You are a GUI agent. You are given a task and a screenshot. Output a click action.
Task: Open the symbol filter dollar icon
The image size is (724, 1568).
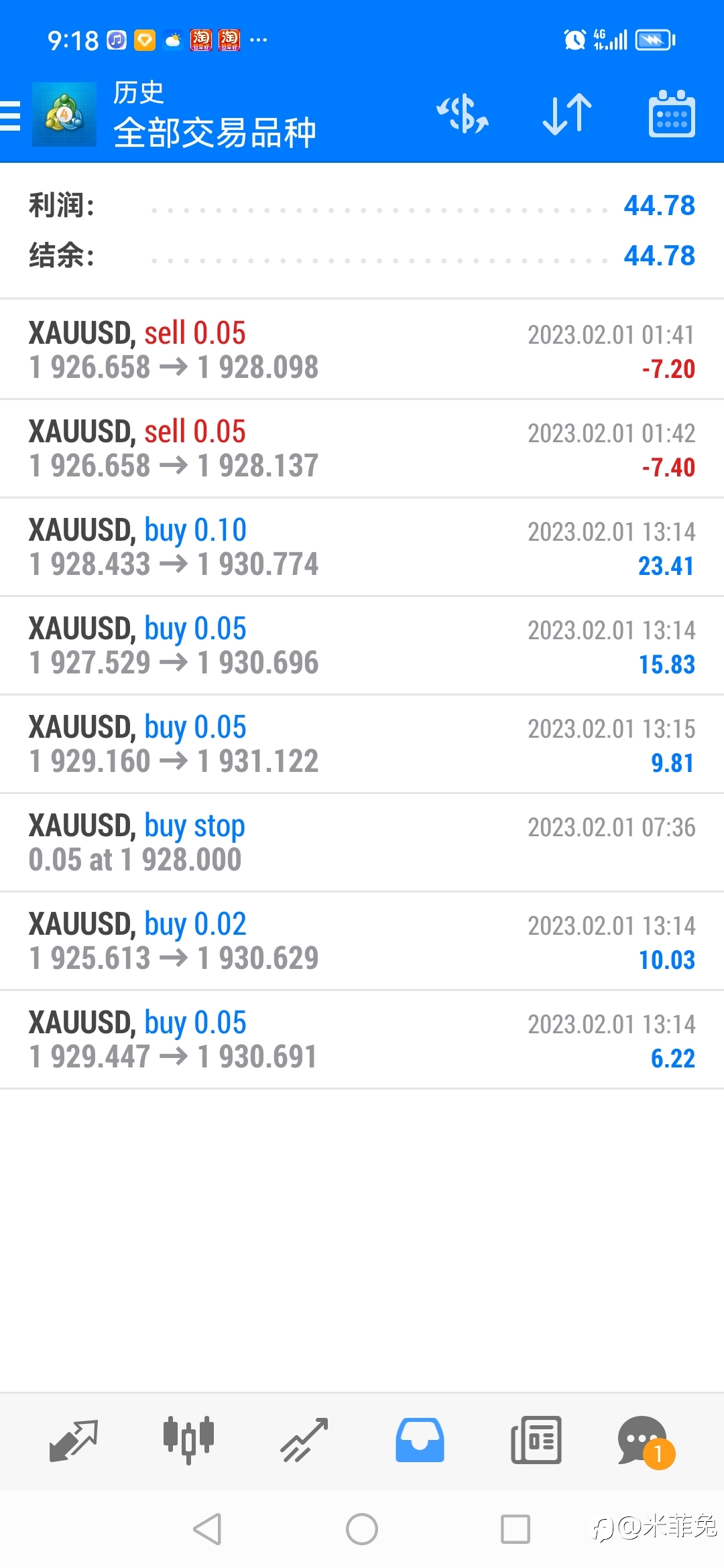463,114
